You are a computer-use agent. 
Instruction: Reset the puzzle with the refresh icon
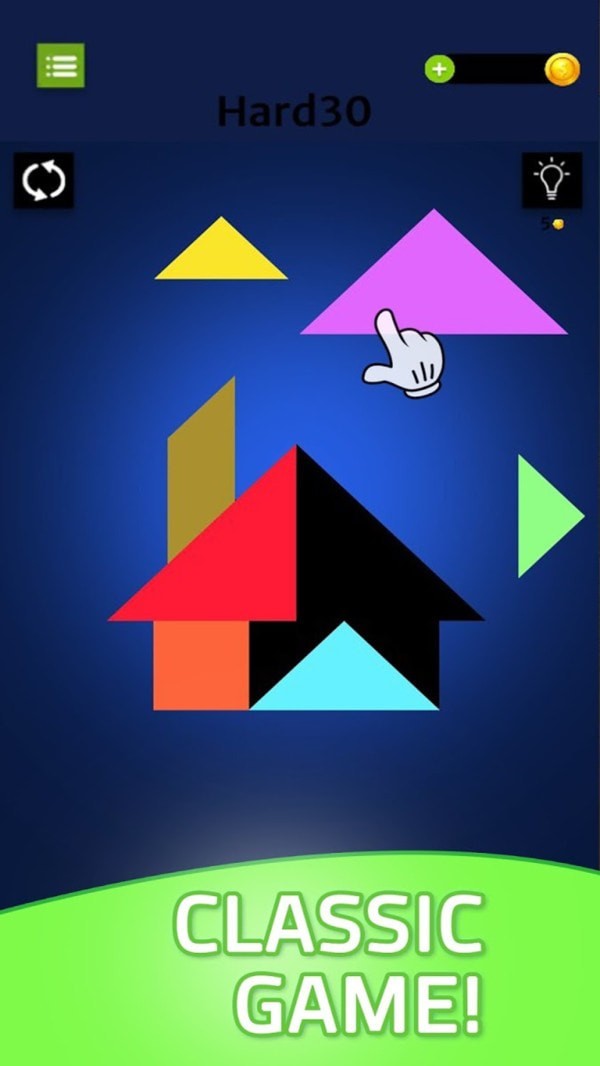(44, 182)
